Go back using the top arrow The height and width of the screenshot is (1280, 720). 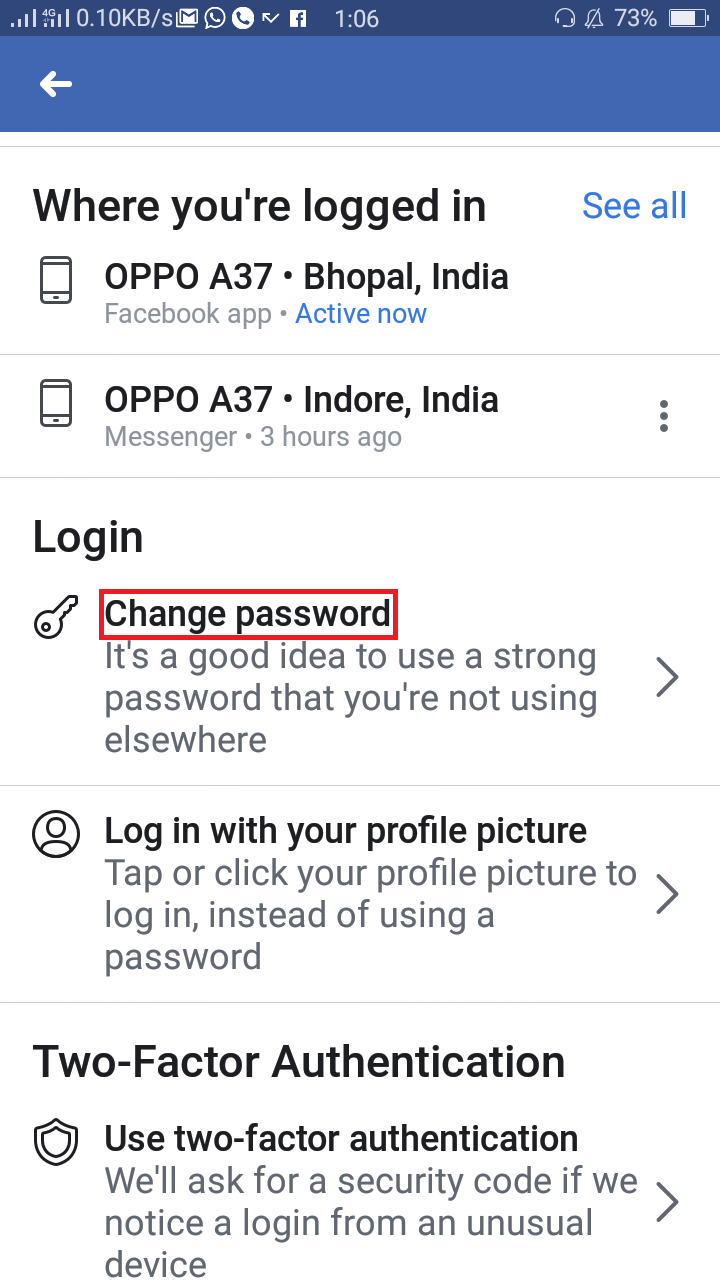[56, 85]
